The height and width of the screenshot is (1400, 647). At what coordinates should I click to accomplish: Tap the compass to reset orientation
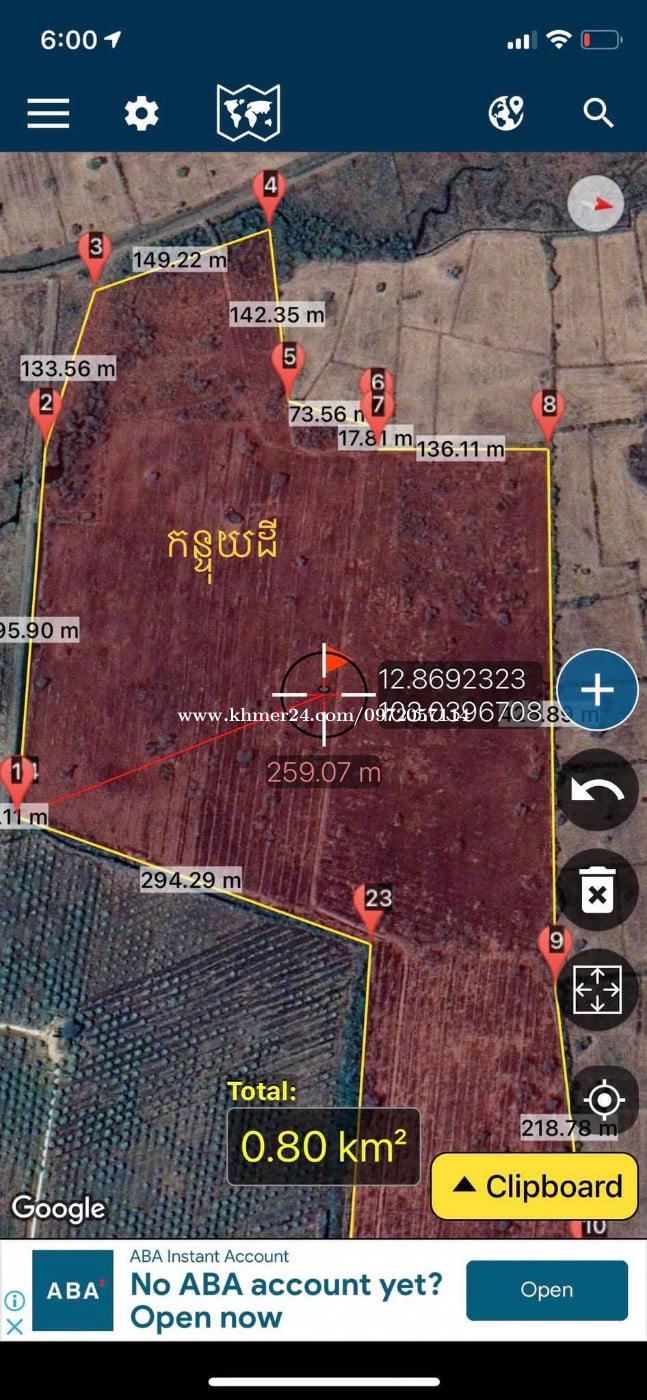coord(596,204)
